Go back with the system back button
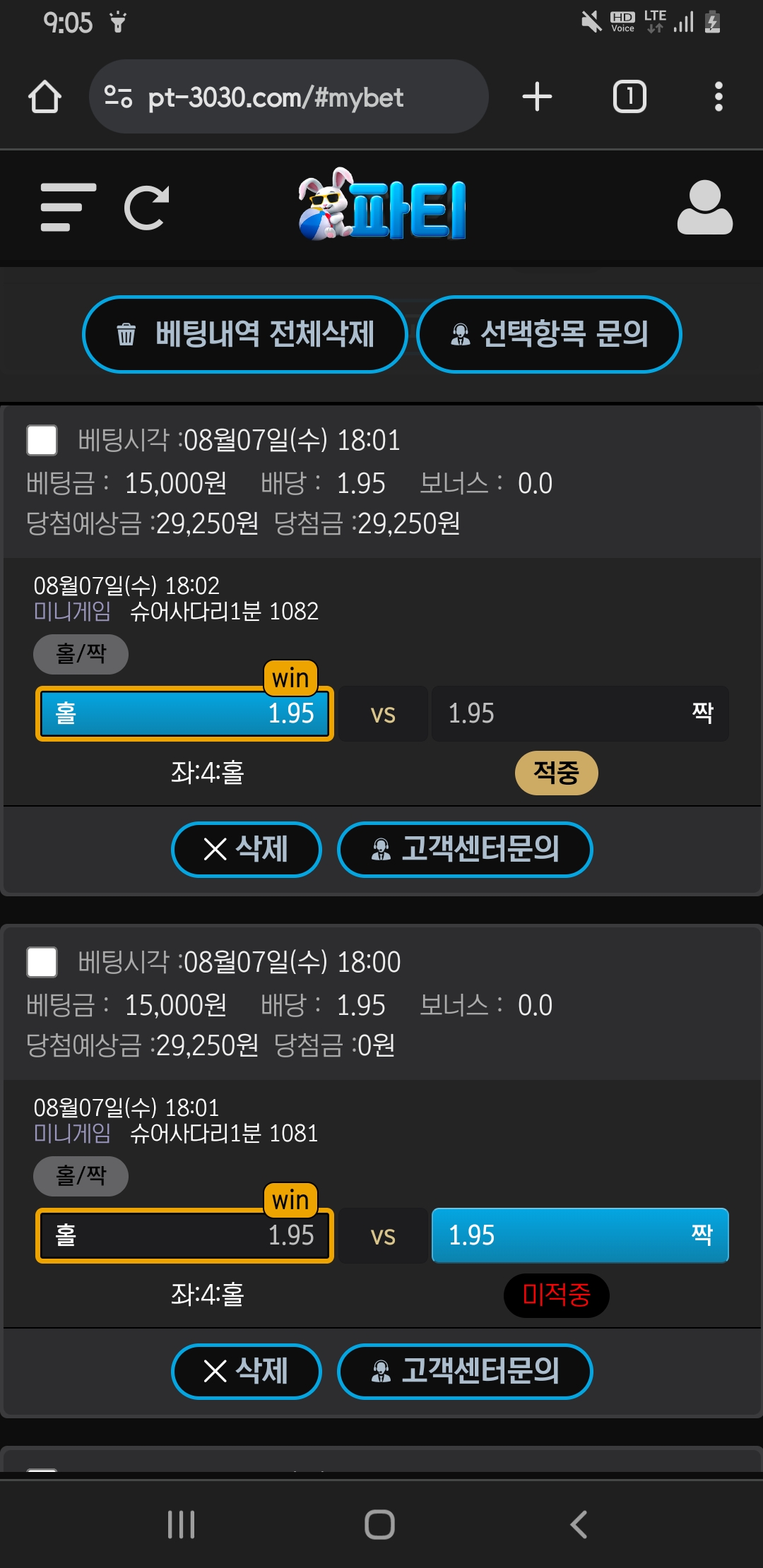This screenshot has height=1568, width=763. click(579, 1524)
